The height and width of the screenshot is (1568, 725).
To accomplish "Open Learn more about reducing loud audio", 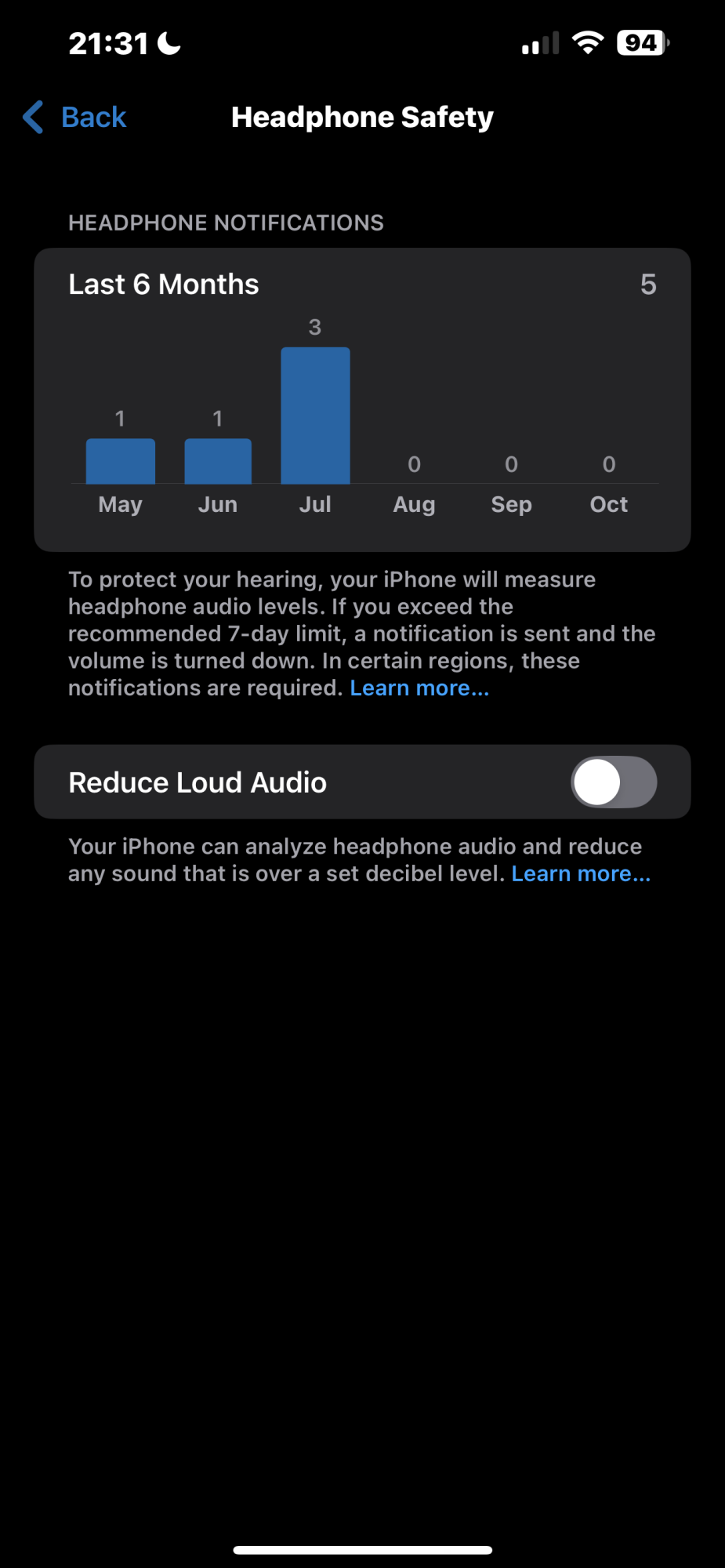I will 581,874.
